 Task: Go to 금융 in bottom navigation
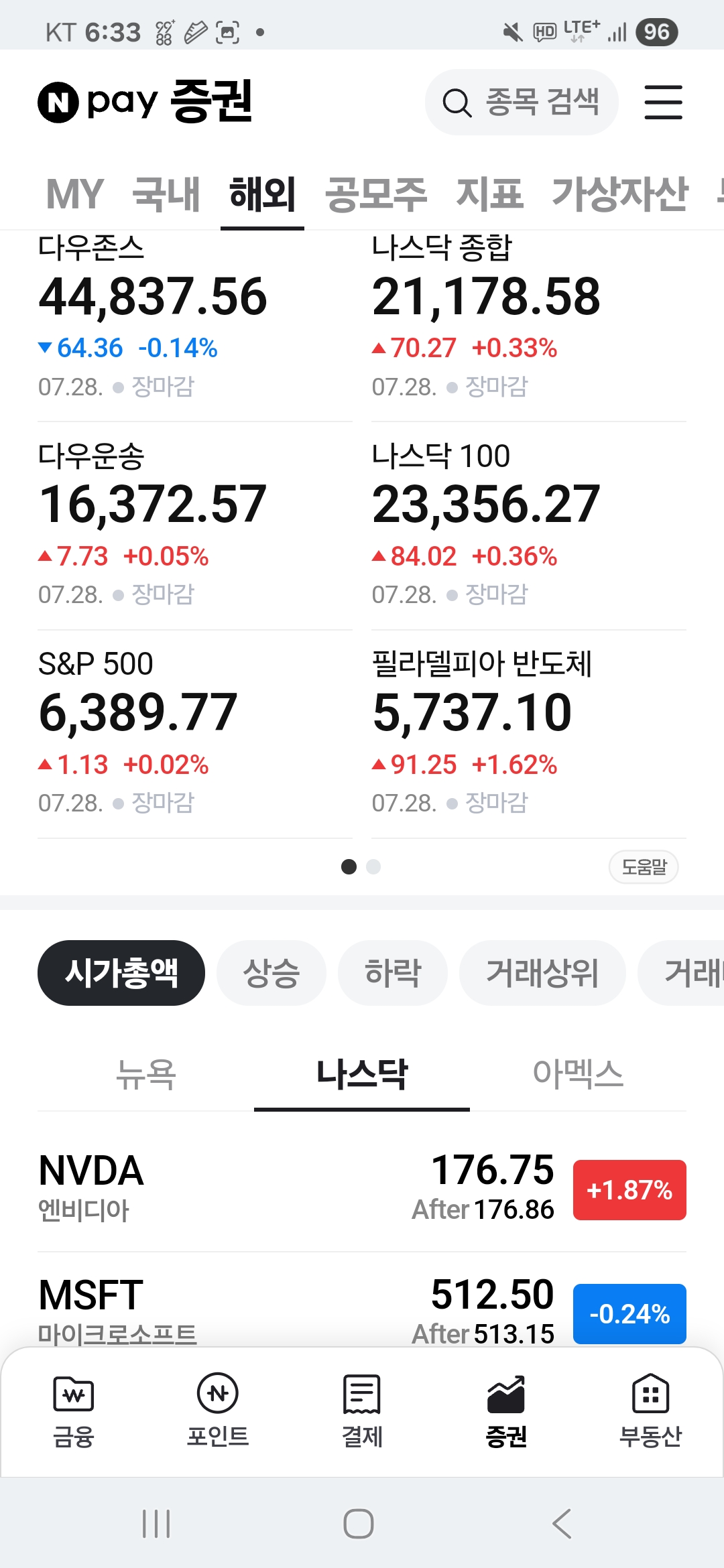pyautogui.click(x=74, y=1411)
